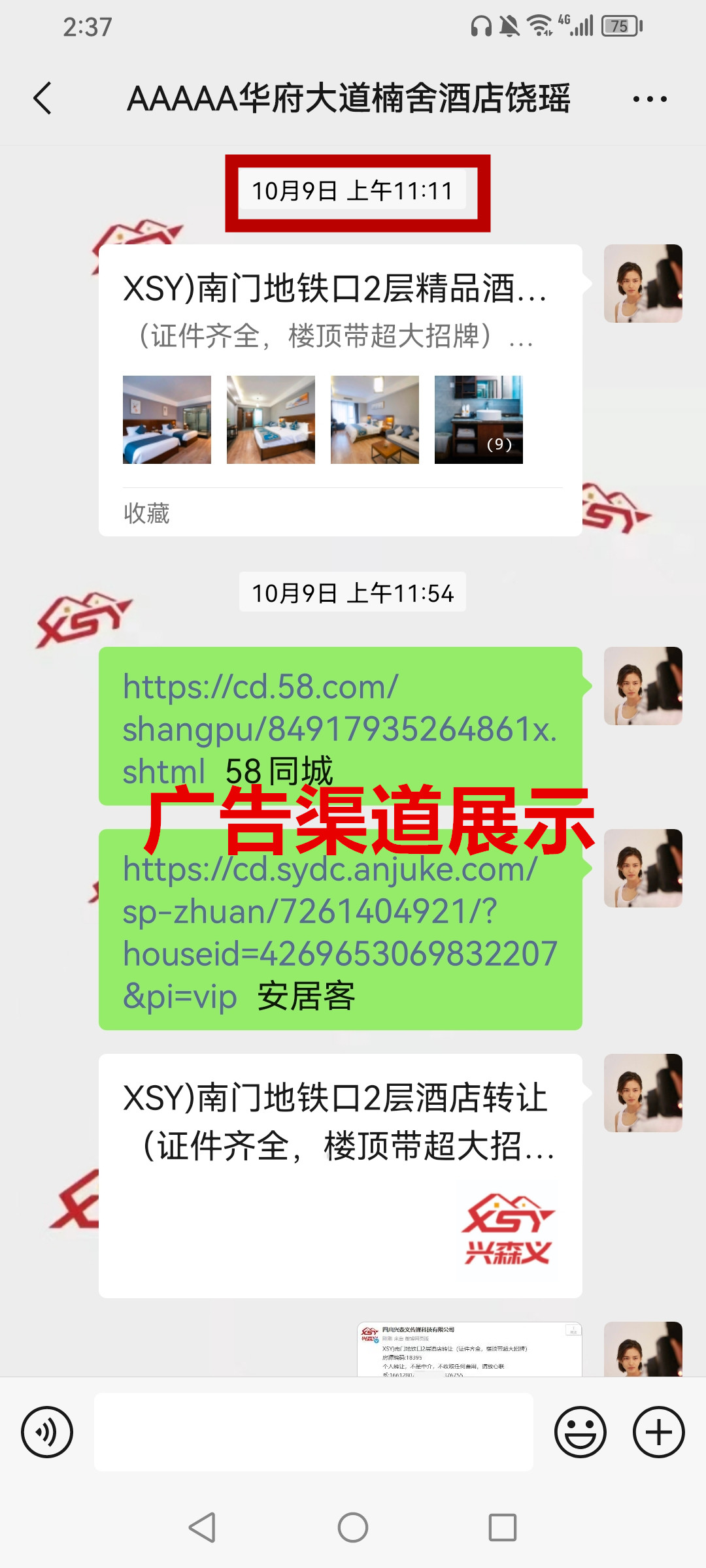The width and height of the screenshot is (706, 1568).
Task: Open the chat's three-dot menu
Action: [649, 99]
